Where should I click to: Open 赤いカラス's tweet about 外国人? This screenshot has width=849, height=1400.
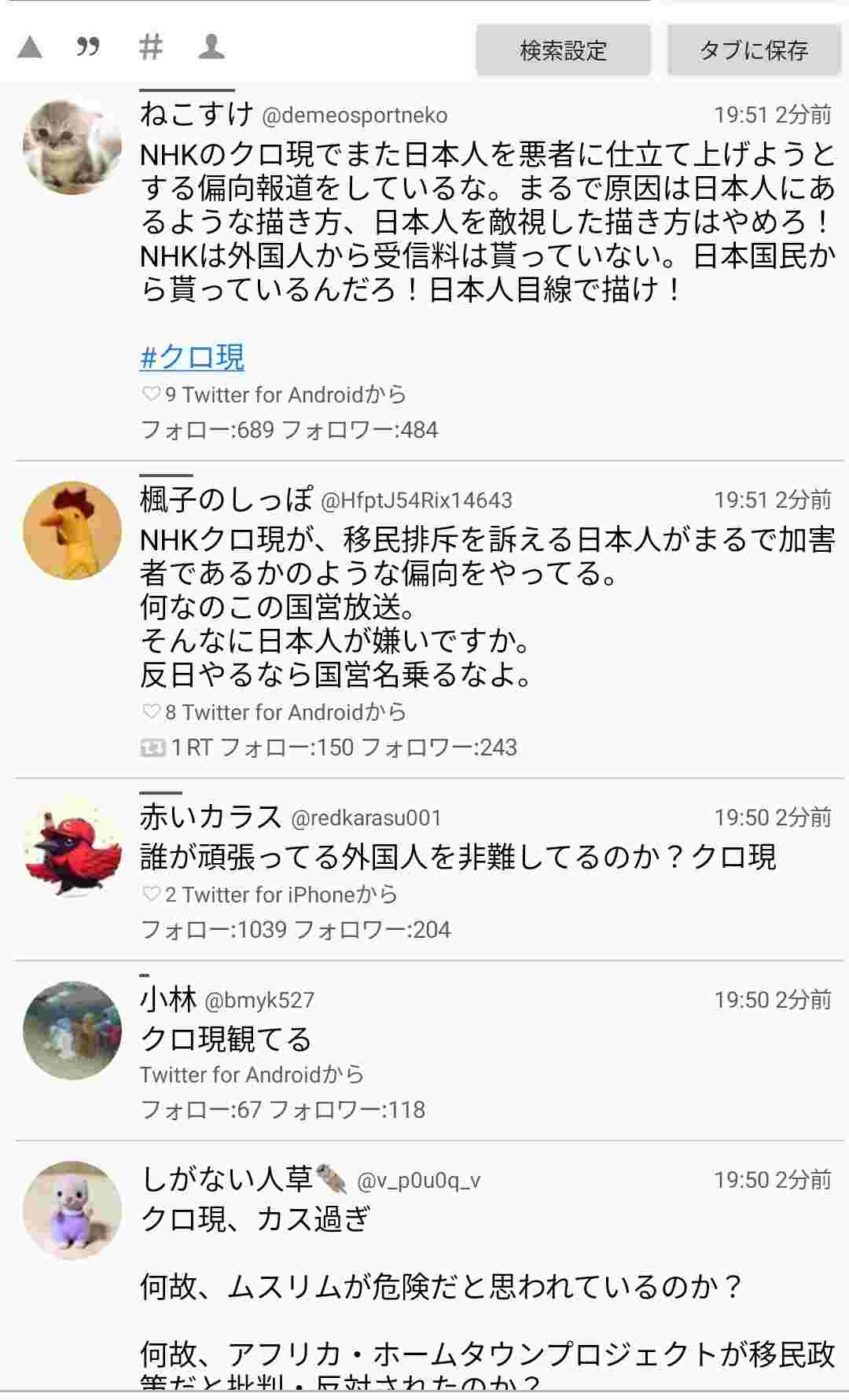click(x=458, y=857)
